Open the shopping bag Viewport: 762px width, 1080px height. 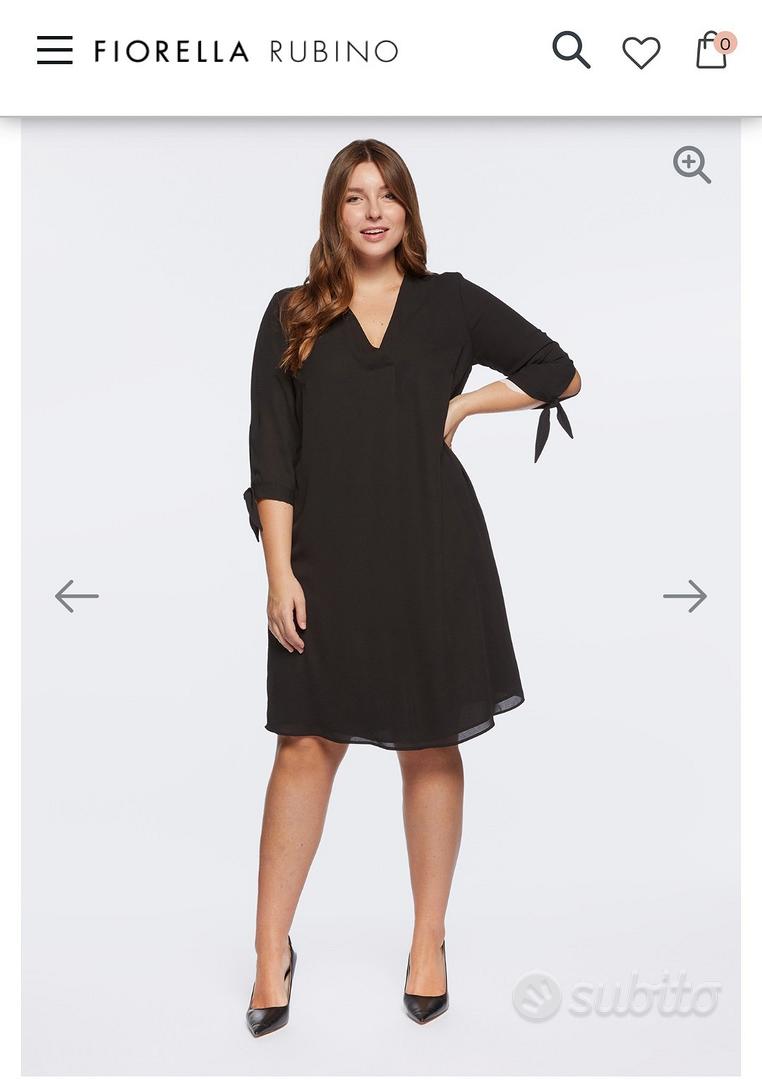pyautogui.click(x=712, y=50)
